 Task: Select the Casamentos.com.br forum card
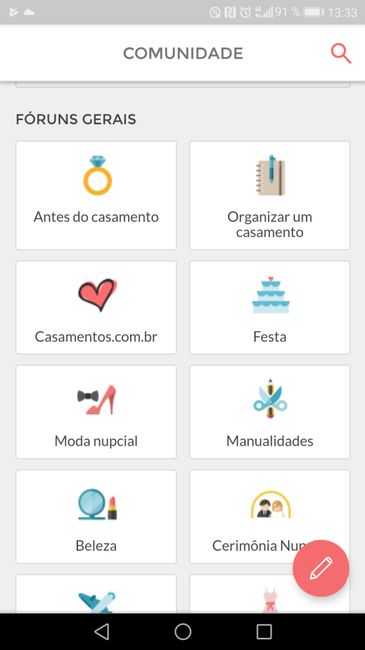pyautogui.click(x=96, y=307)
